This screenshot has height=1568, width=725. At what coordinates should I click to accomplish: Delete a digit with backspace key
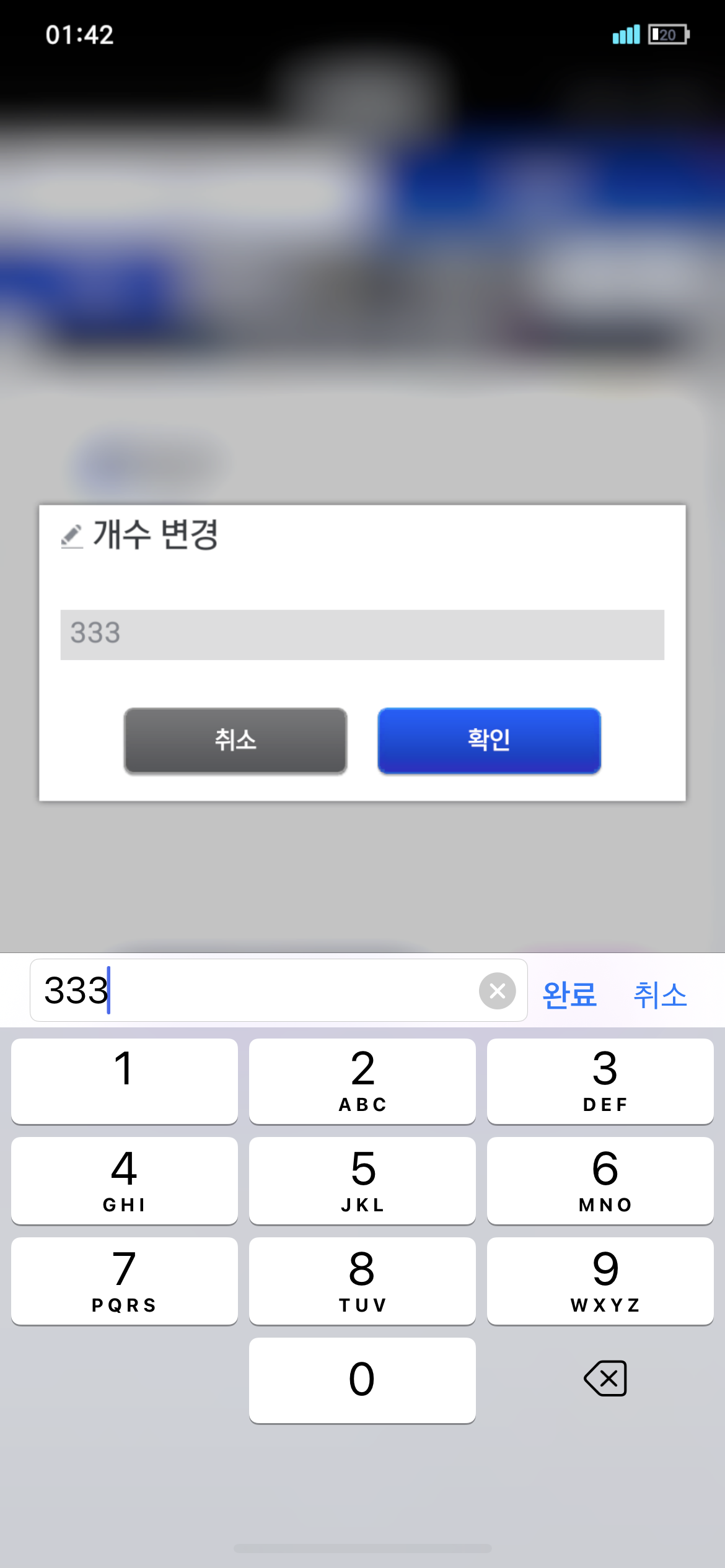click(x=605, y=1379)
